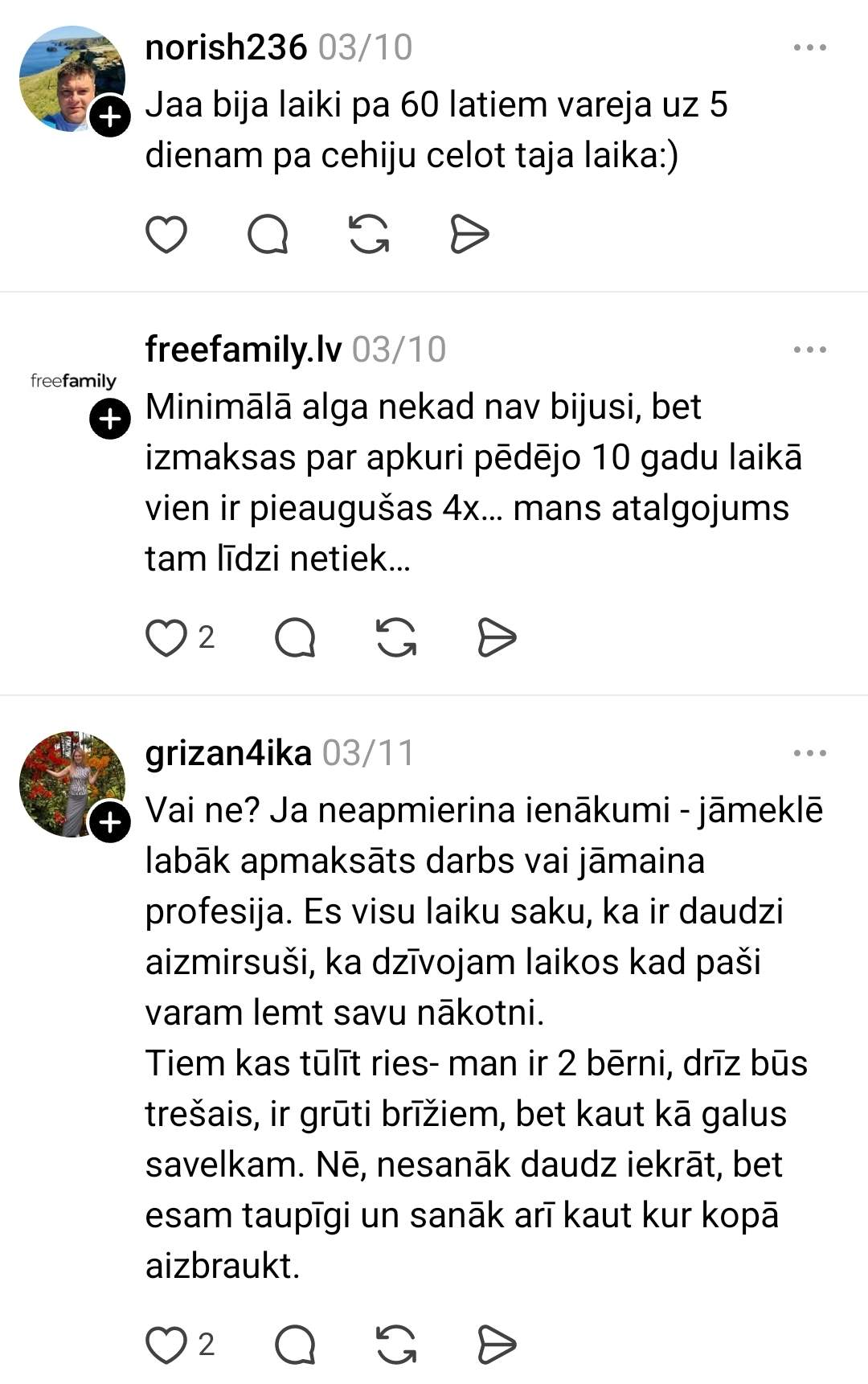Share freefamily.lv's comment via send icon
The height and width of the screenshot is (1384, 868).
click(x=497, y=638)
